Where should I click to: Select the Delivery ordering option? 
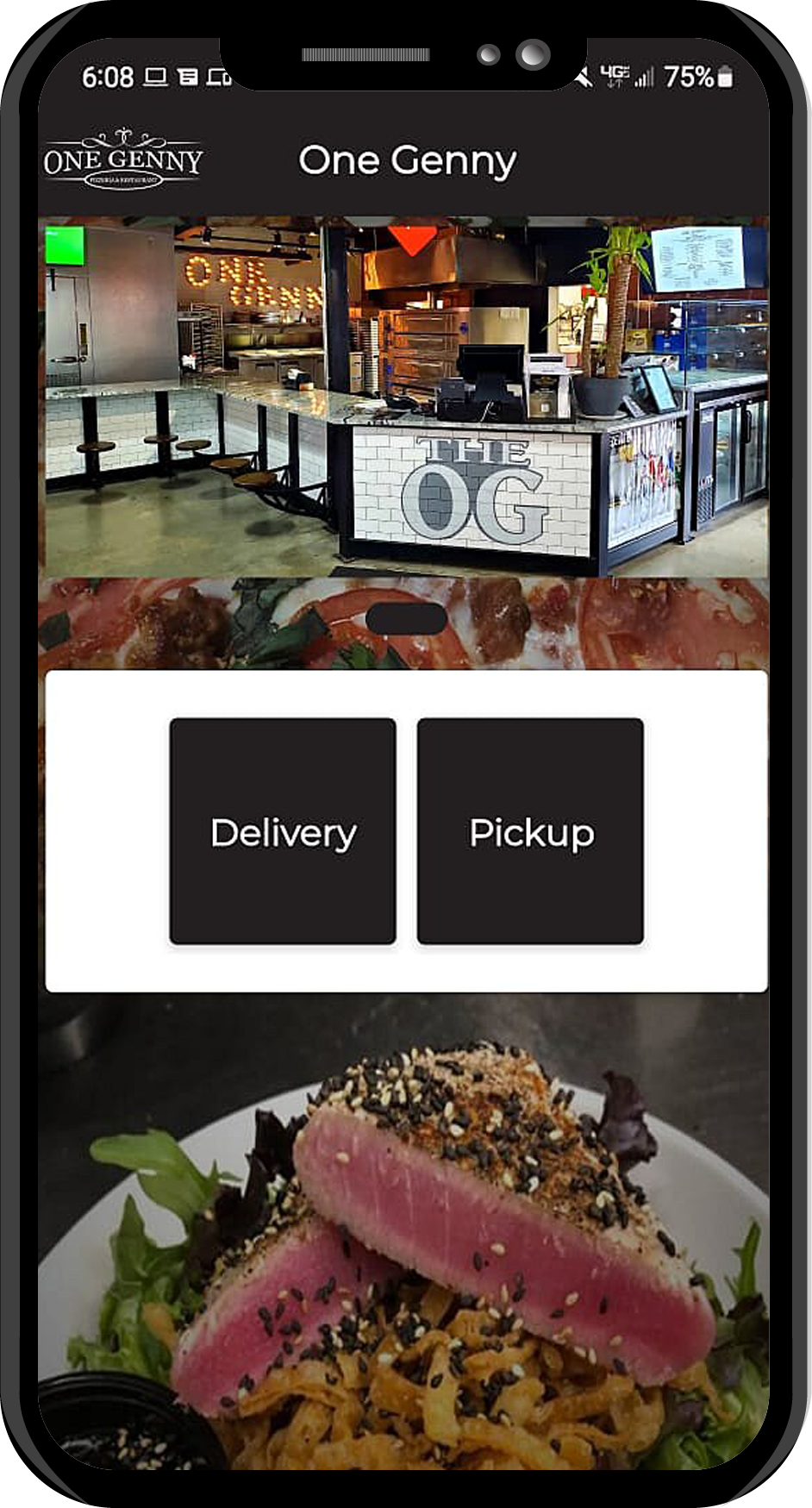[284, 832]
